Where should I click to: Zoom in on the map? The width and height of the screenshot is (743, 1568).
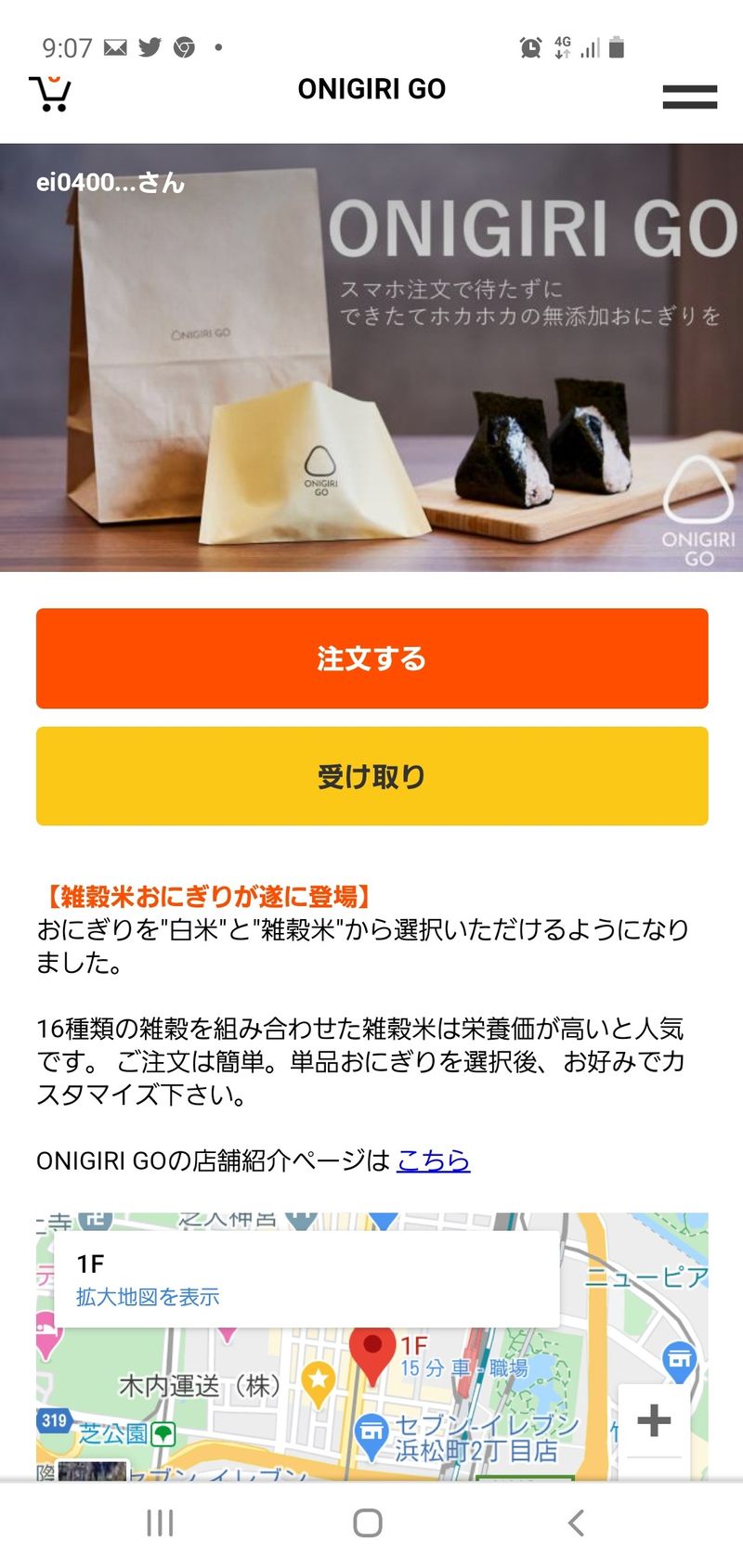point(654,1420)
